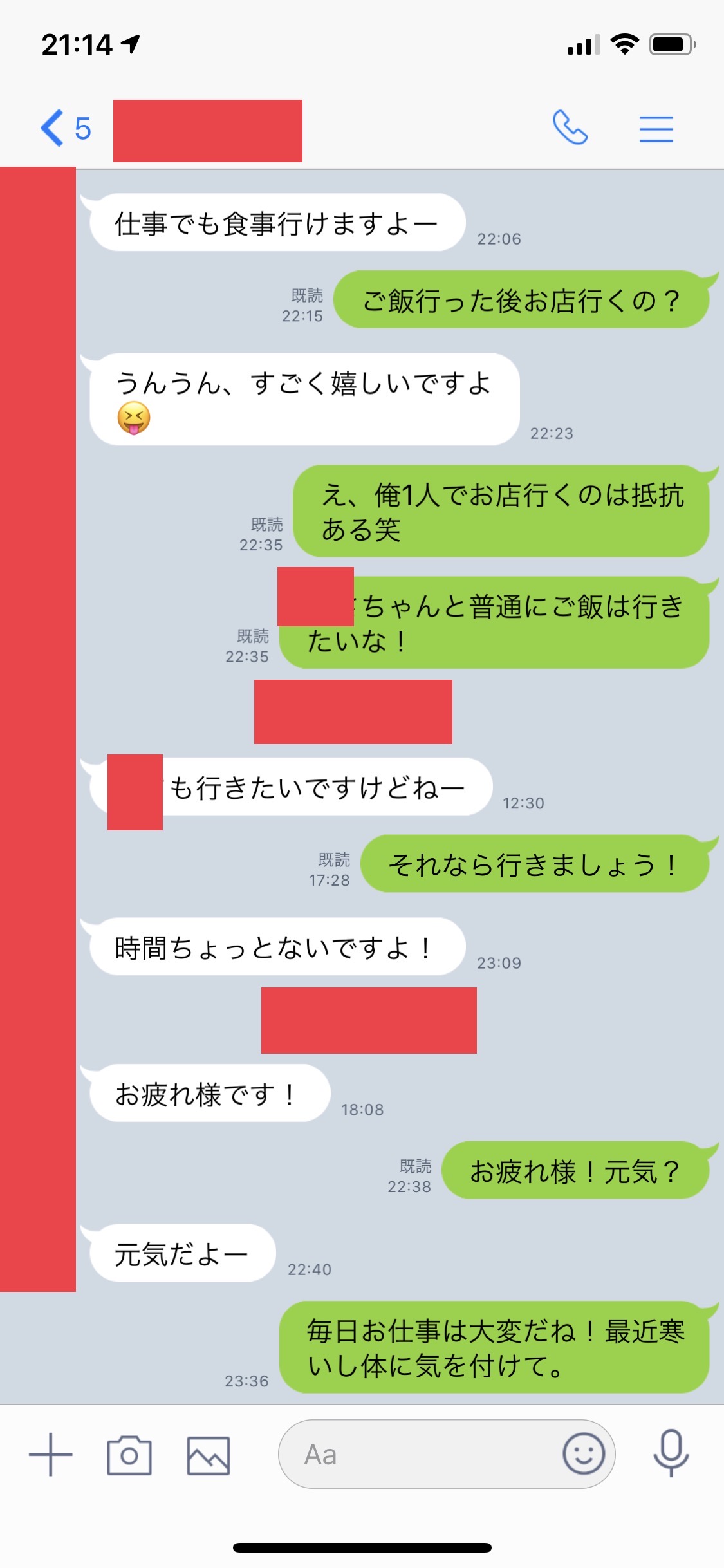Open the photo gallery picker
This screenshot has height=1568, width=724.
(x=209, y=1455)
